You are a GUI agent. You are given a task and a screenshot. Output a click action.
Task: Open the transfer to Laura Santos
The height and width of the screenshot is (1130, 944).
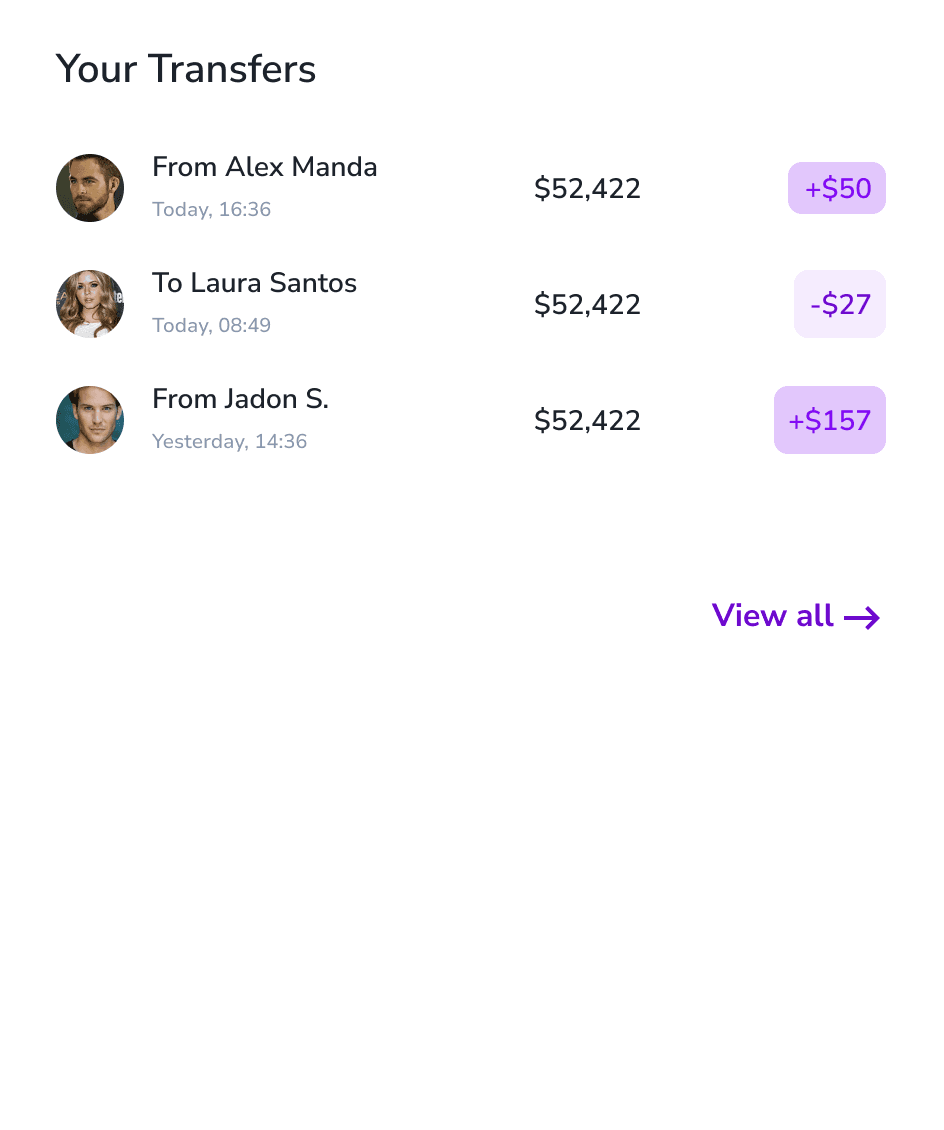471,304
